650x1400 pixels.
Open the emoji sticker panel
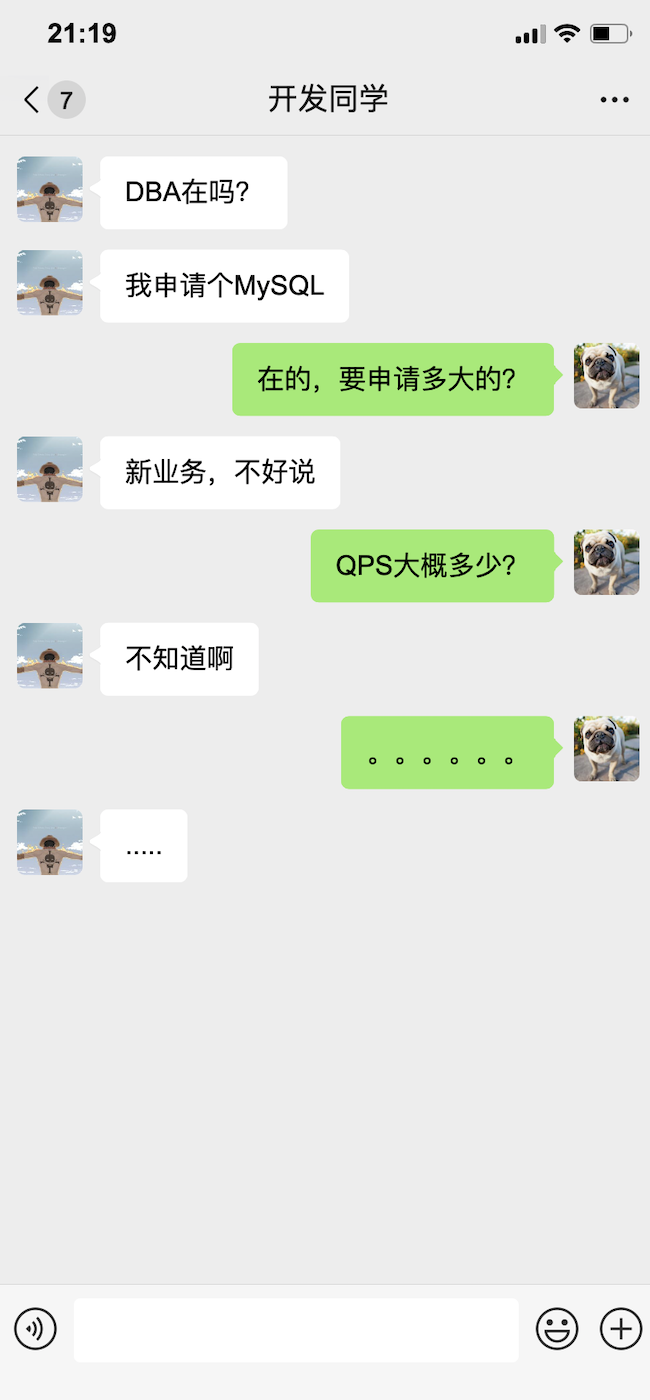point(557,1329)
